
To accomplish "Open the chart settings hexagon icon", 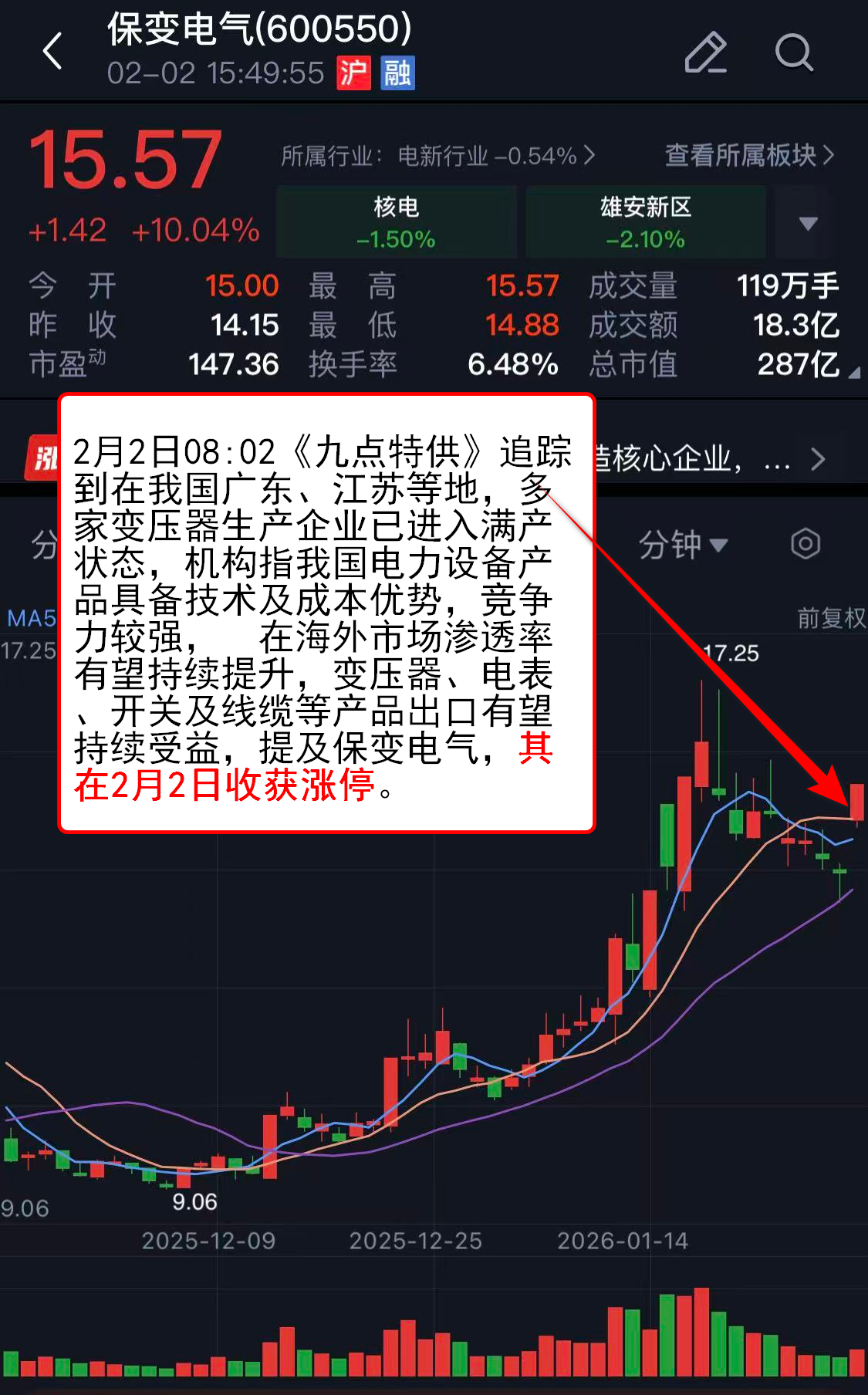I will tap(805, 544).
